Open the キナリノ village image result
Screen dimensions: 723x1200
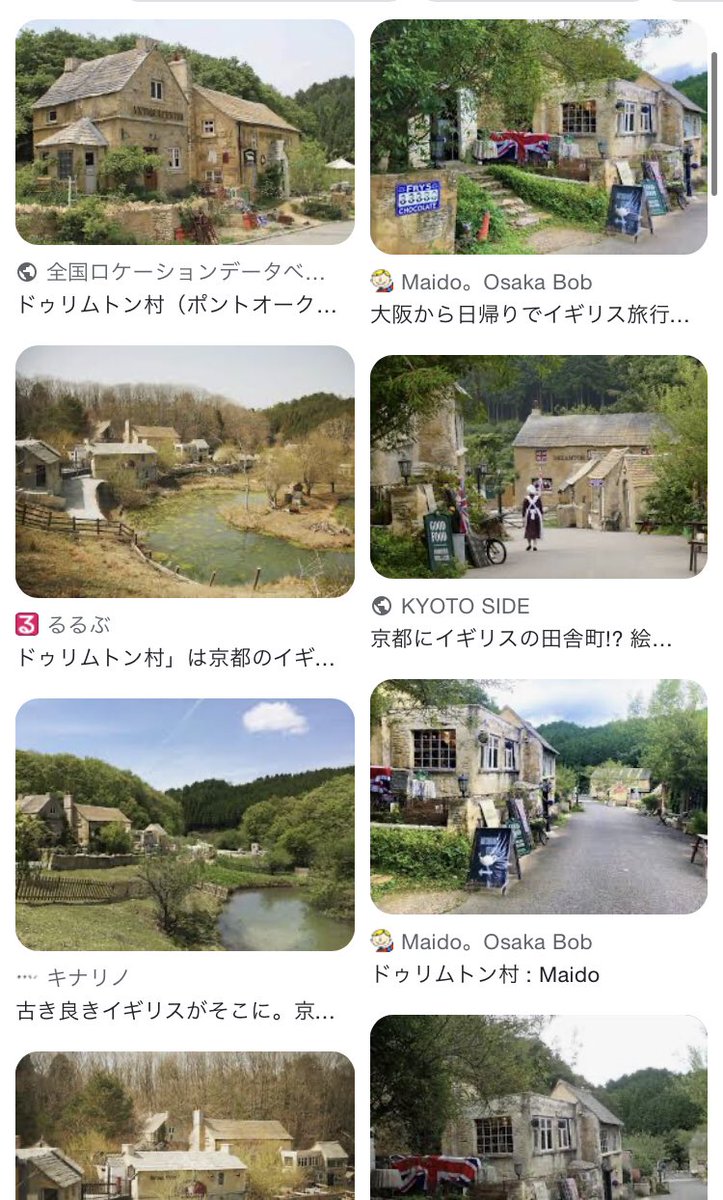[185, 824]
